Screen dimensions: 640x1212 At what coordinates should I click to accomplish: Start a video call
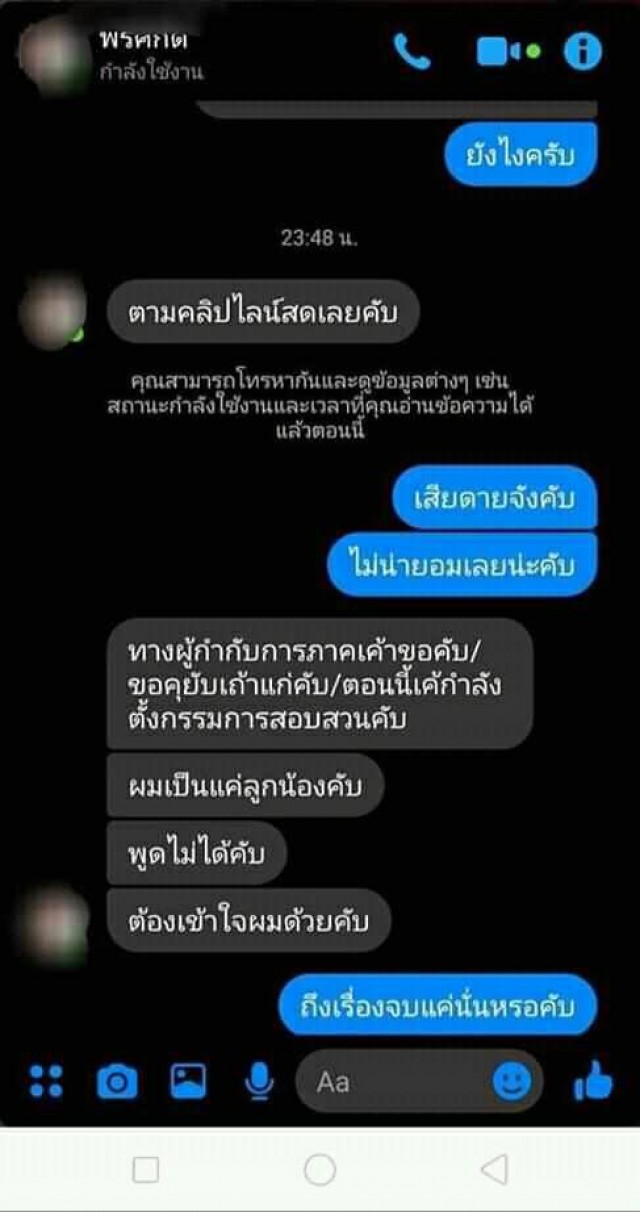pyautogui.click(x=500, y=51)
